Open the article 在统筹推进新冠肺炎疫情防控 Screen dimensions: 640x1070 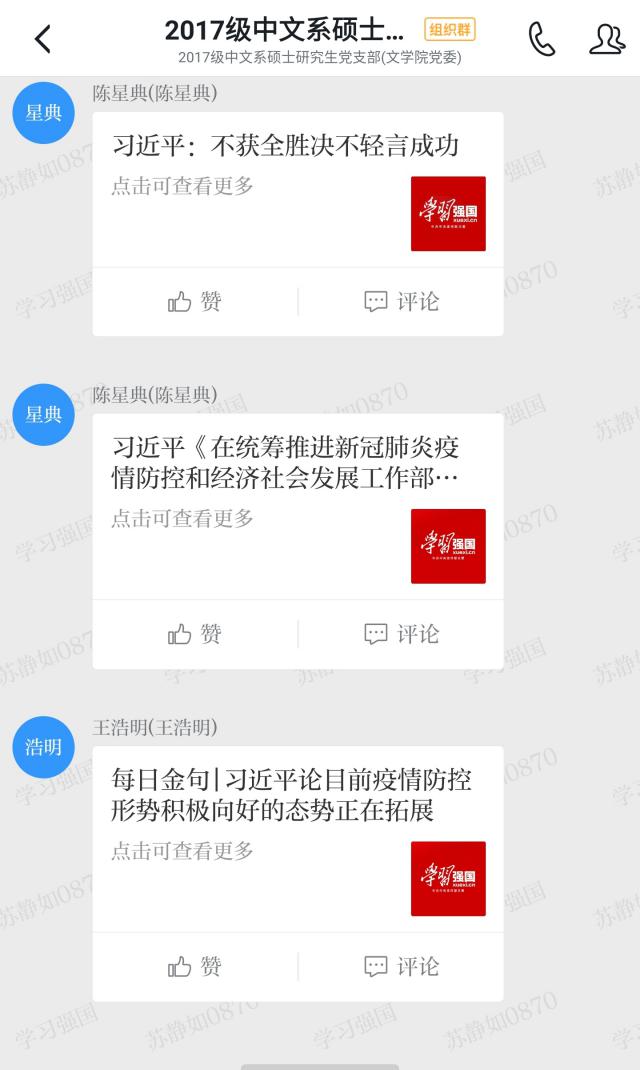pyautogui.click(x=297, y=505)
